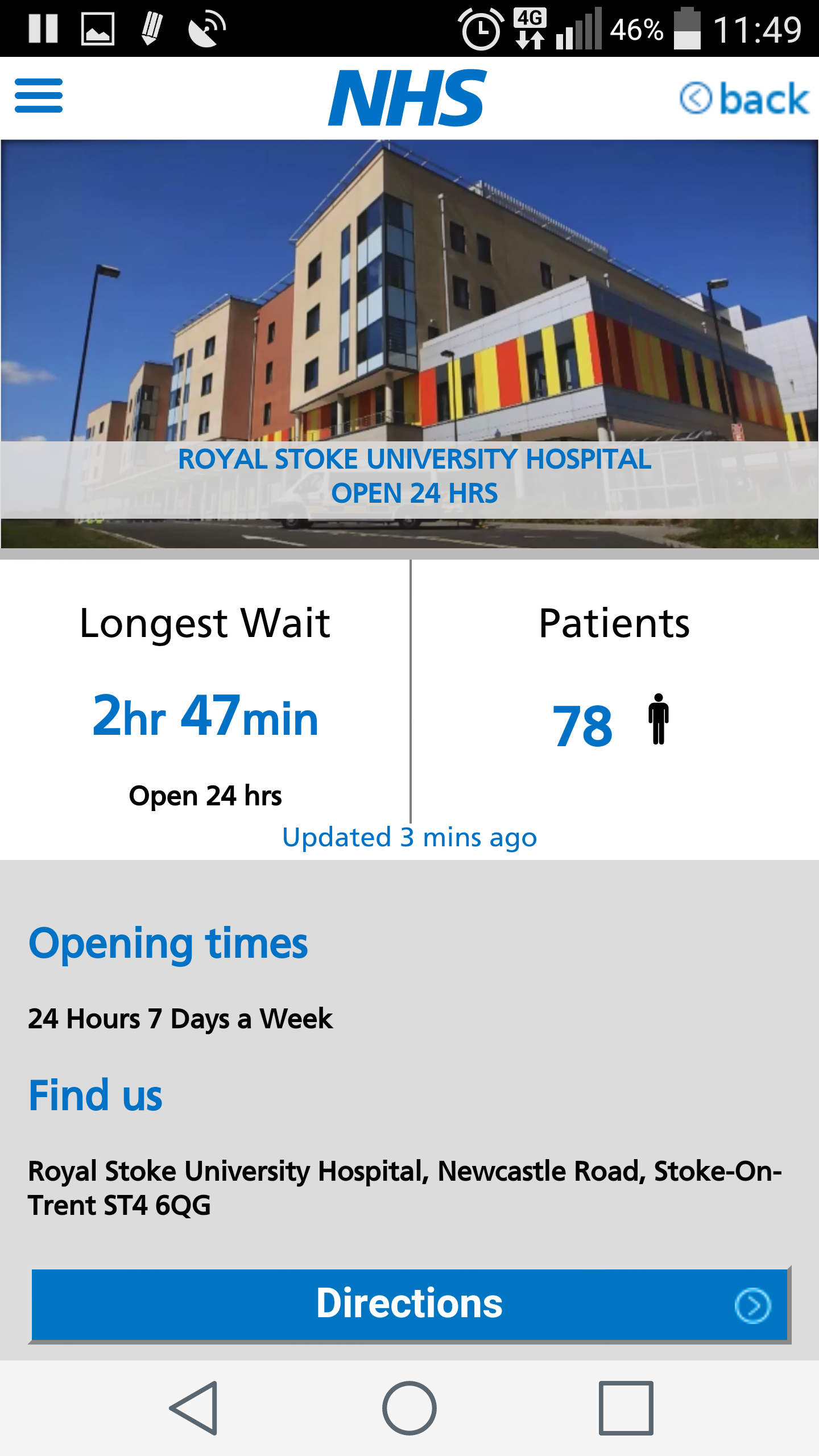Tap the system back navigation button
This screenshot has width=819, height=1456.
pyautogui.click(x=194, y=1408)
